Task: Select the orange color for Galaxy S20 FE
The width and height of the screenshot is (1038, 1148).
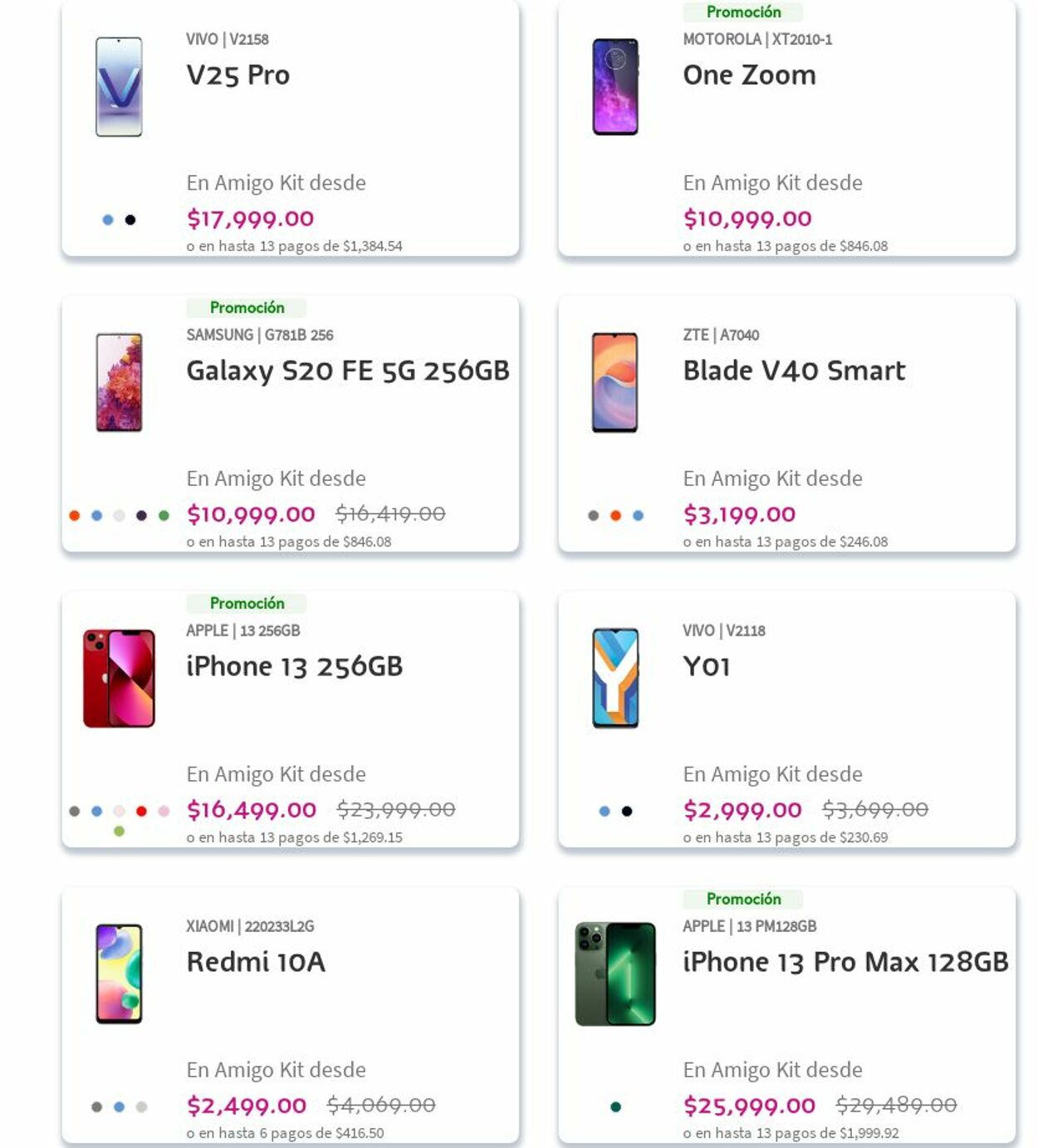Action: click(75, 516)
